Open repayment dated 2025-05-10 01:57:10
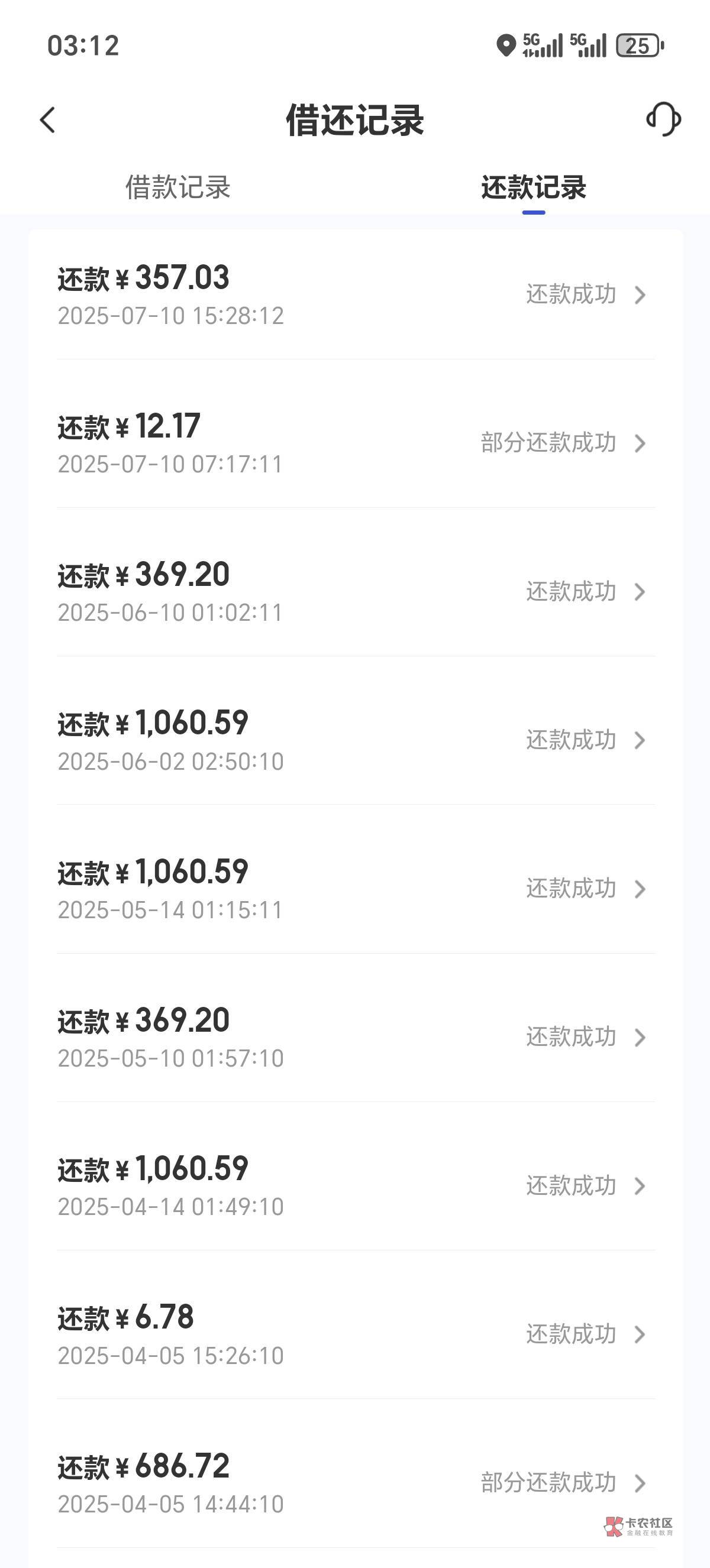Image resolution: width=710 pixels, height=1568 pixels. (x=356, y=1038)
